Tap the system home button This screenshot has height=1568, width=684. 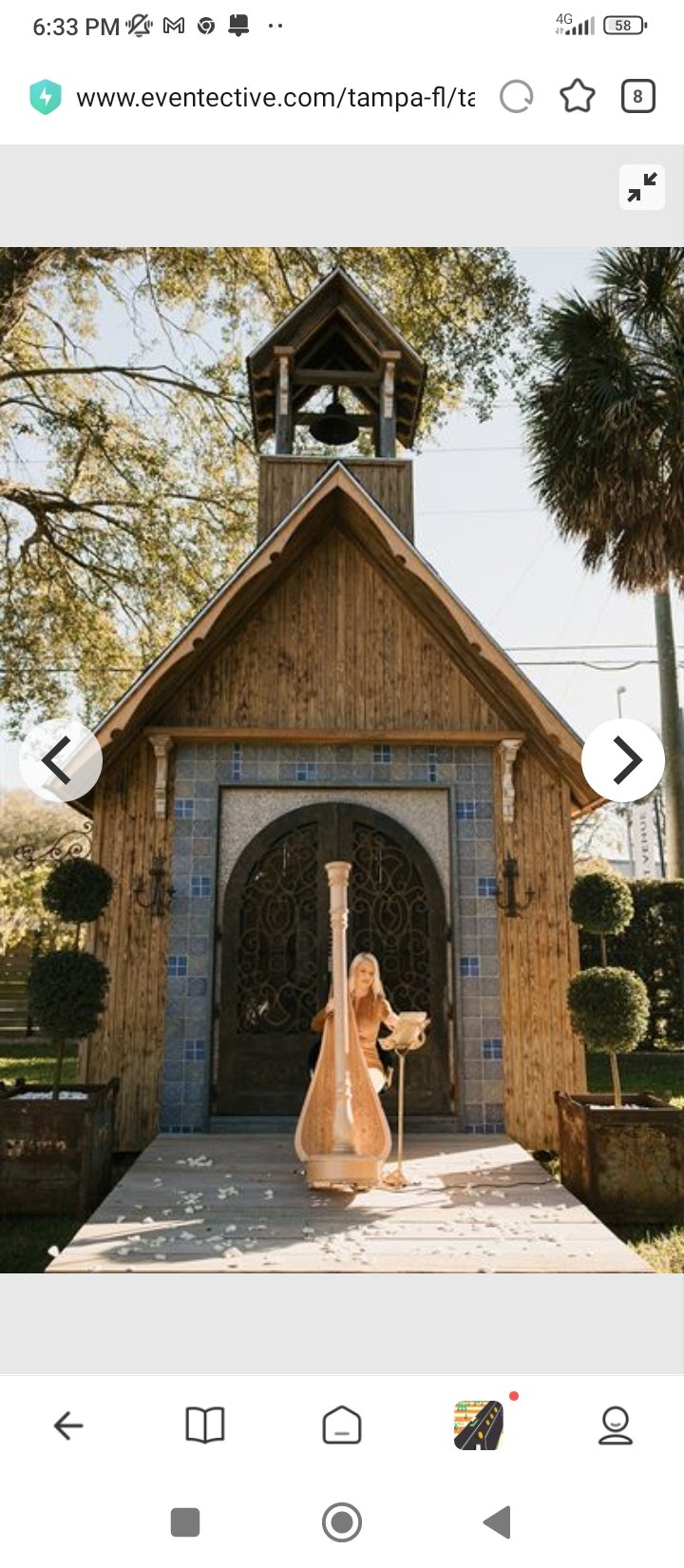(342, 1522)
